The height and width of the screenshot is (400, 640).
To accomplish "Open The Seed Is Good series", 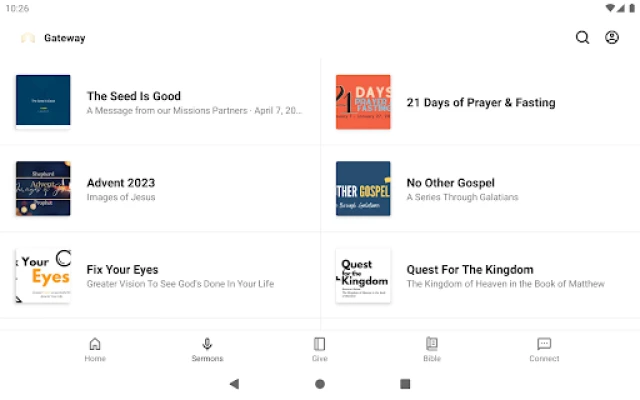I will pos(160,102).
